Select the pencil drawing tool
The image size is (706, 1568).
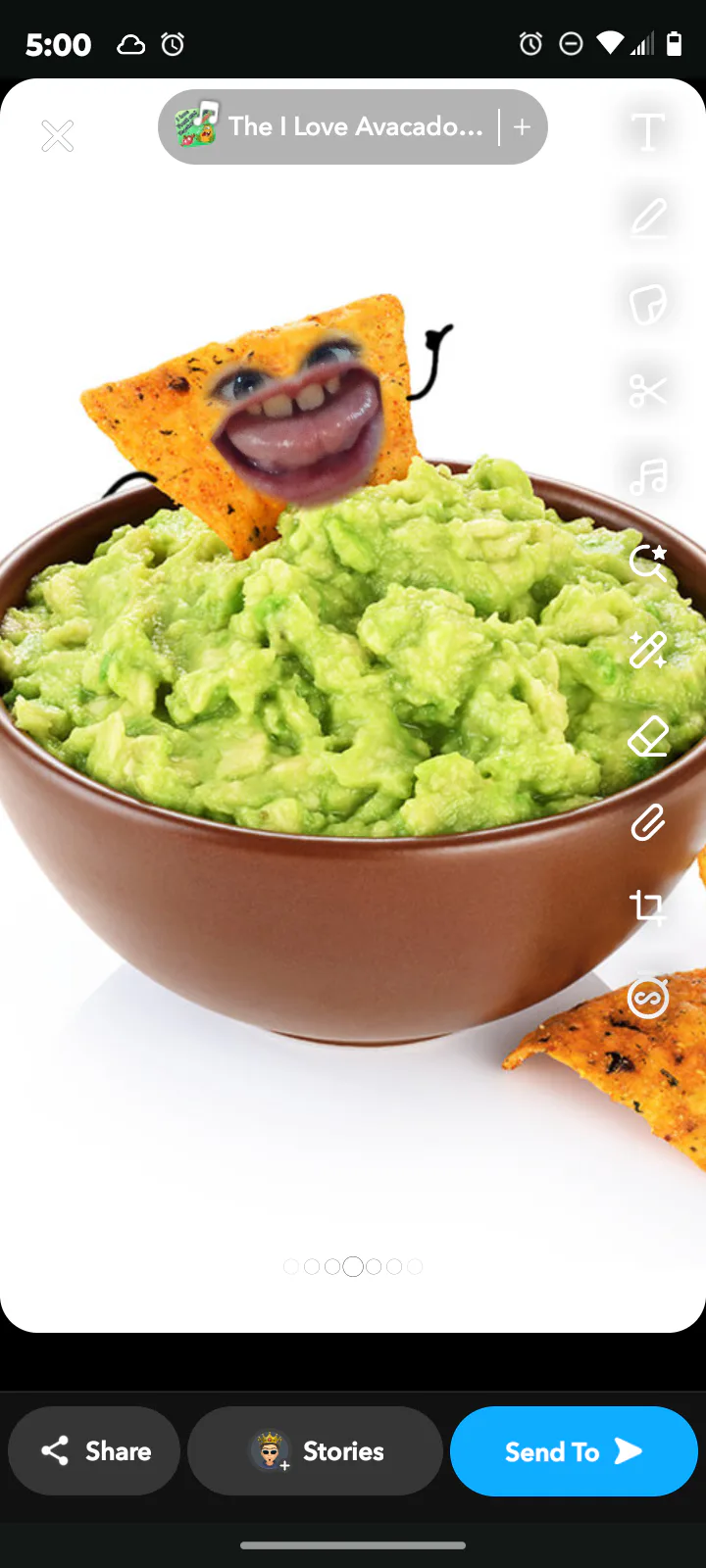click(x=648, y=218)
